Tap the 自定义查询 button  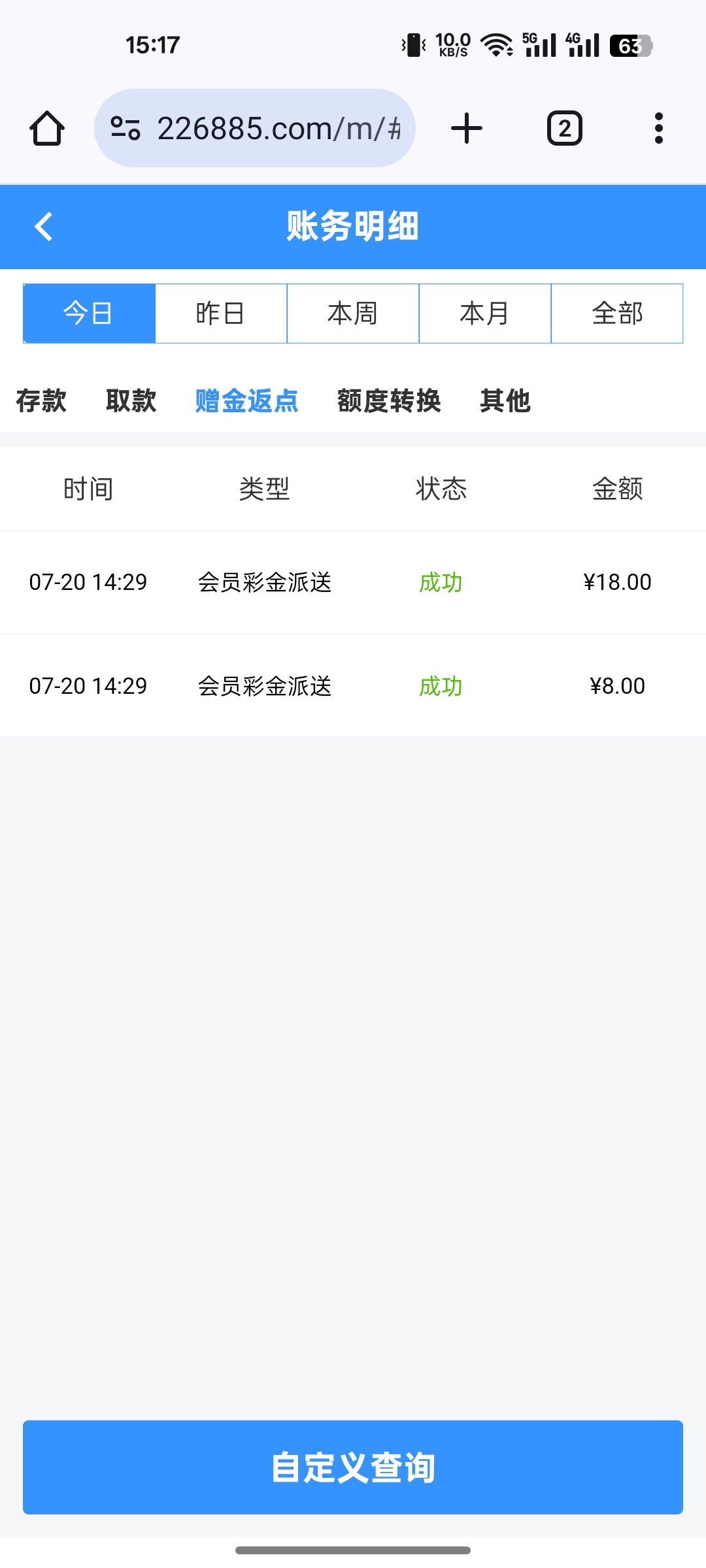(353, 1467)
